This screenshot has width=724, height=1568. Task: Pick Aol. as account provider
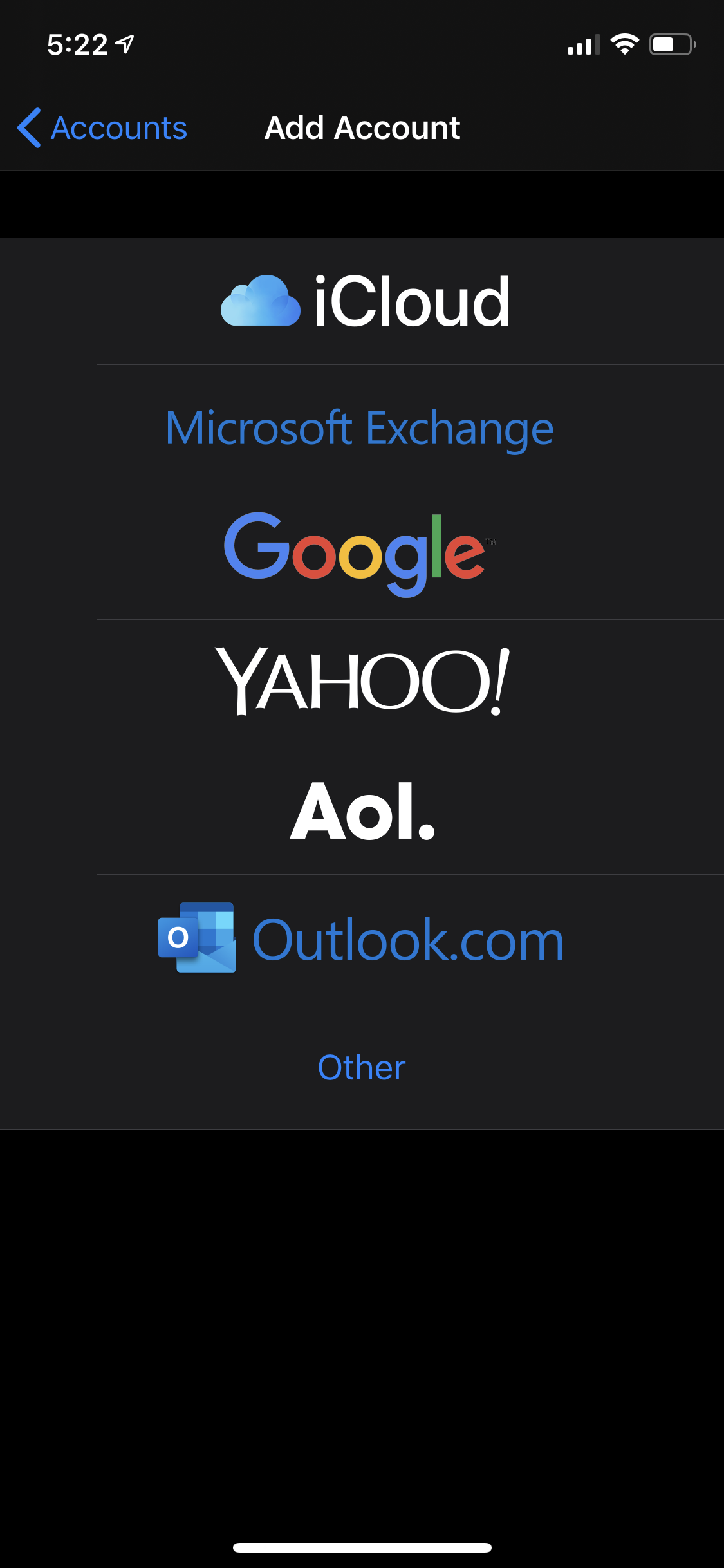[x=362, y=811]
